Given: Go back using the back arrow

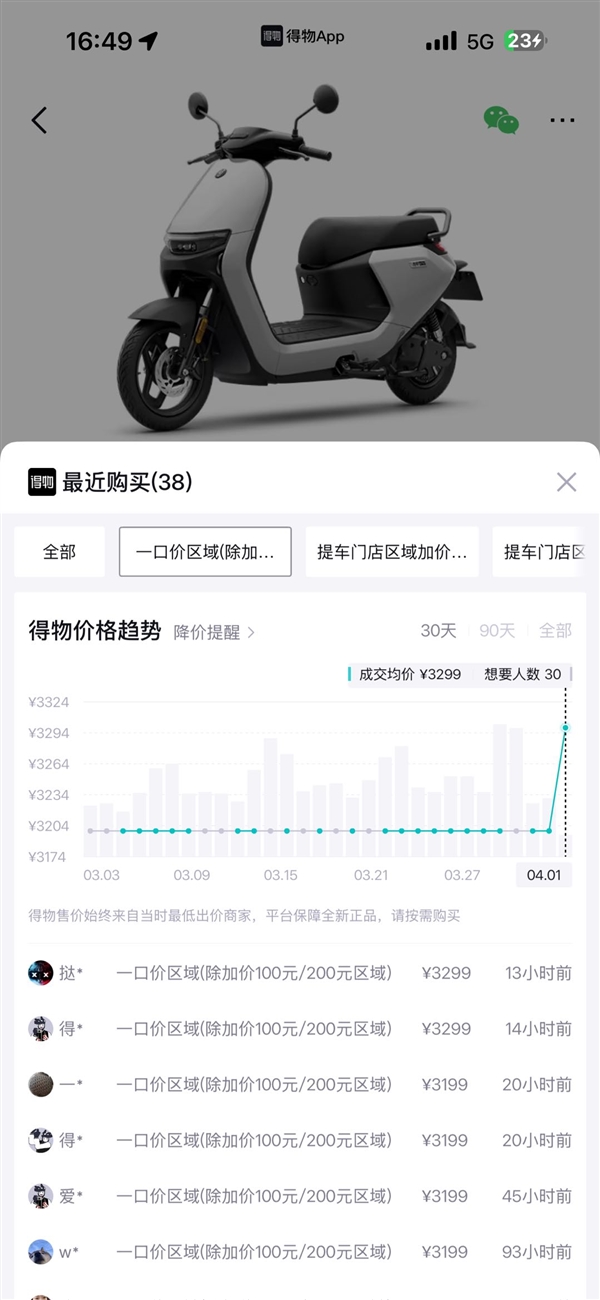Looking at the screenshot, I should [x=39, y=121].
